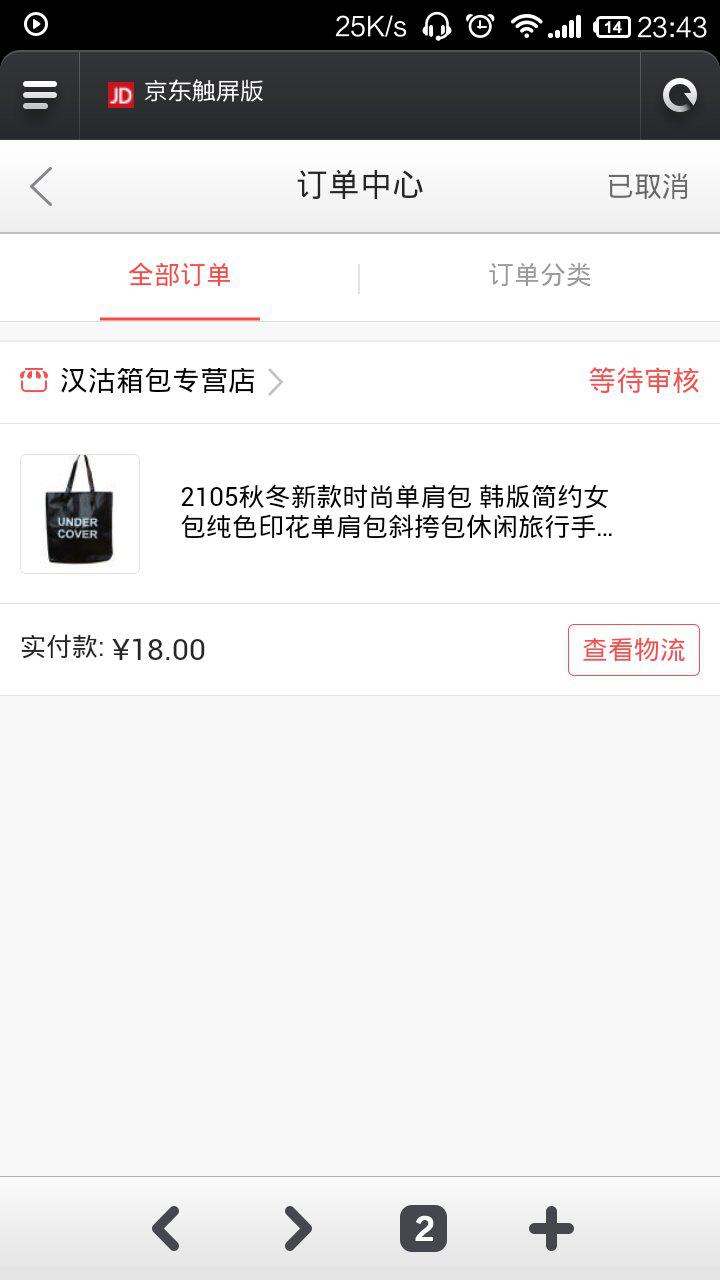The image size is (720, 1280).
Task: Tap the plus icon in bottom bar
Action: (x=550, y=1228)
